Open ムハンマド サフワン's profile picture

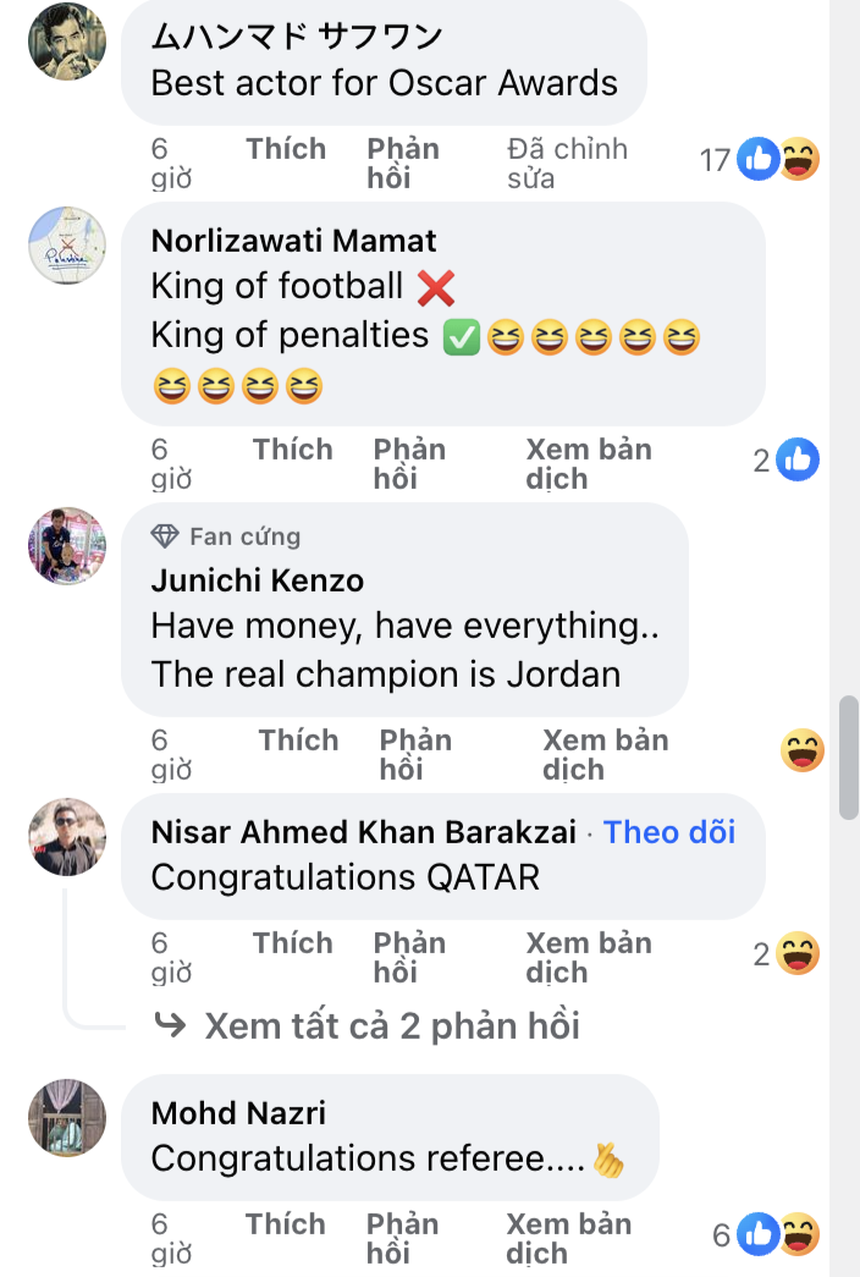pos(66,42)
